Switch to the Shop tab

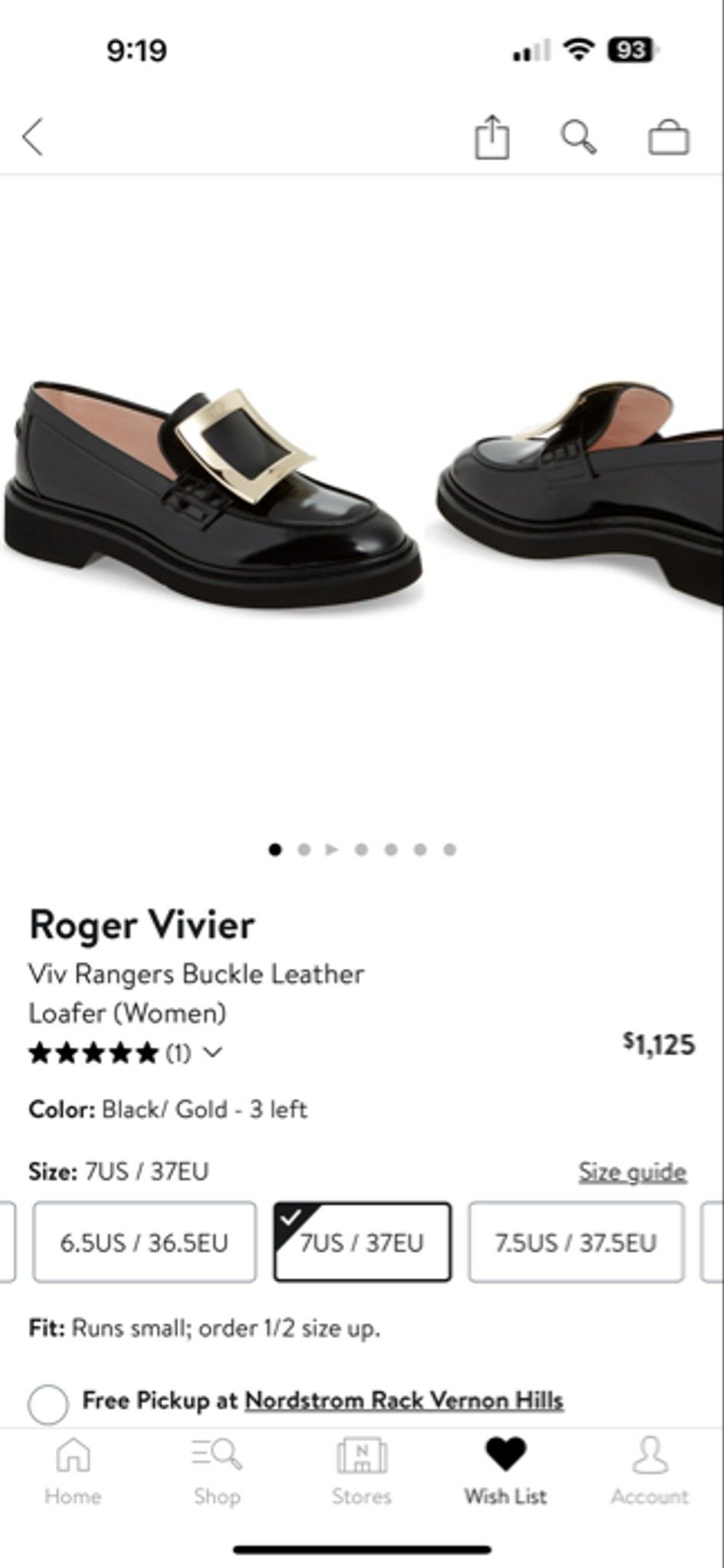pos(217,1471)
